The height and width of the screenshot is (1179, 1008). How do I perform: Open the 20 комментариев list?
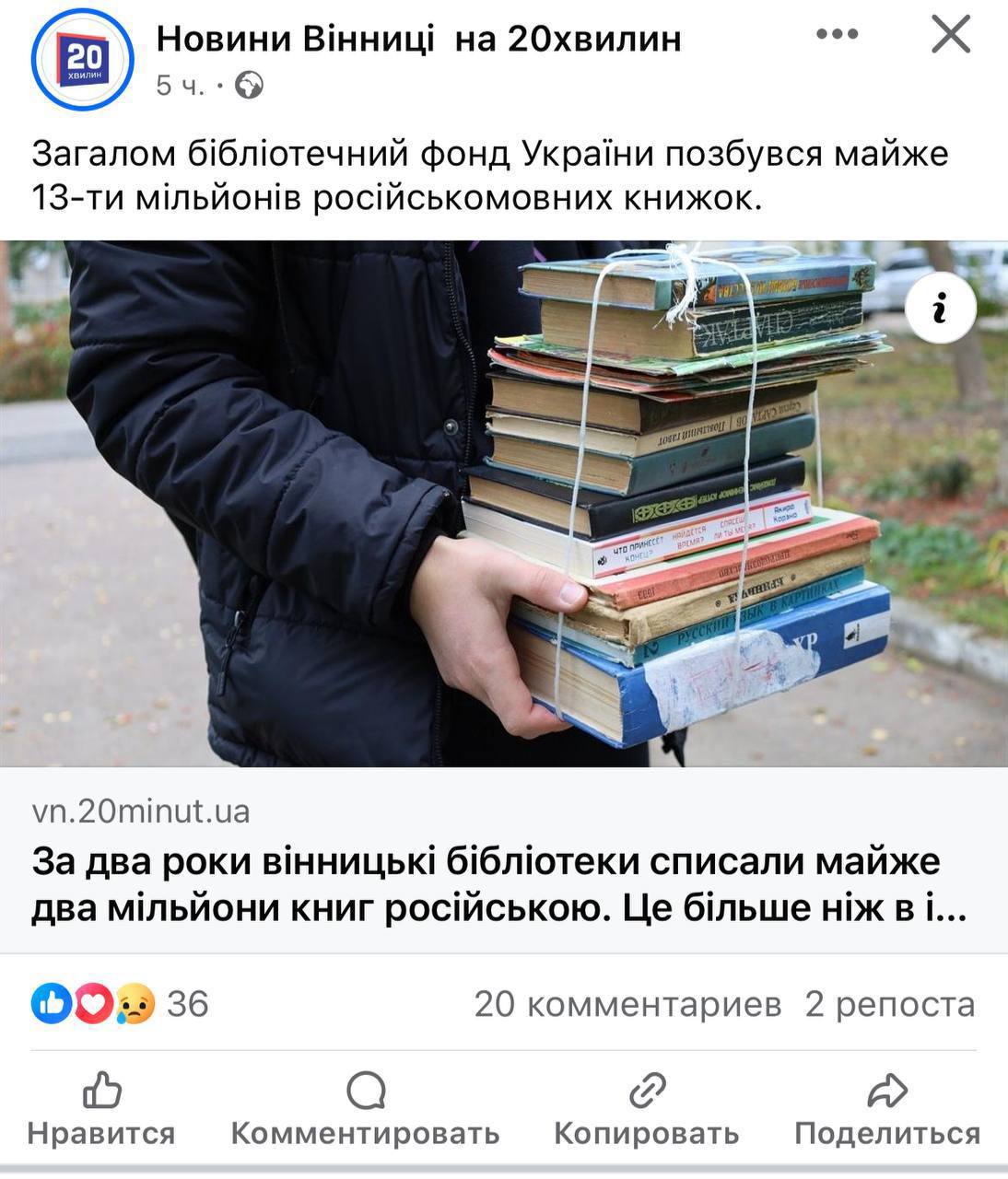[627, 1004]
